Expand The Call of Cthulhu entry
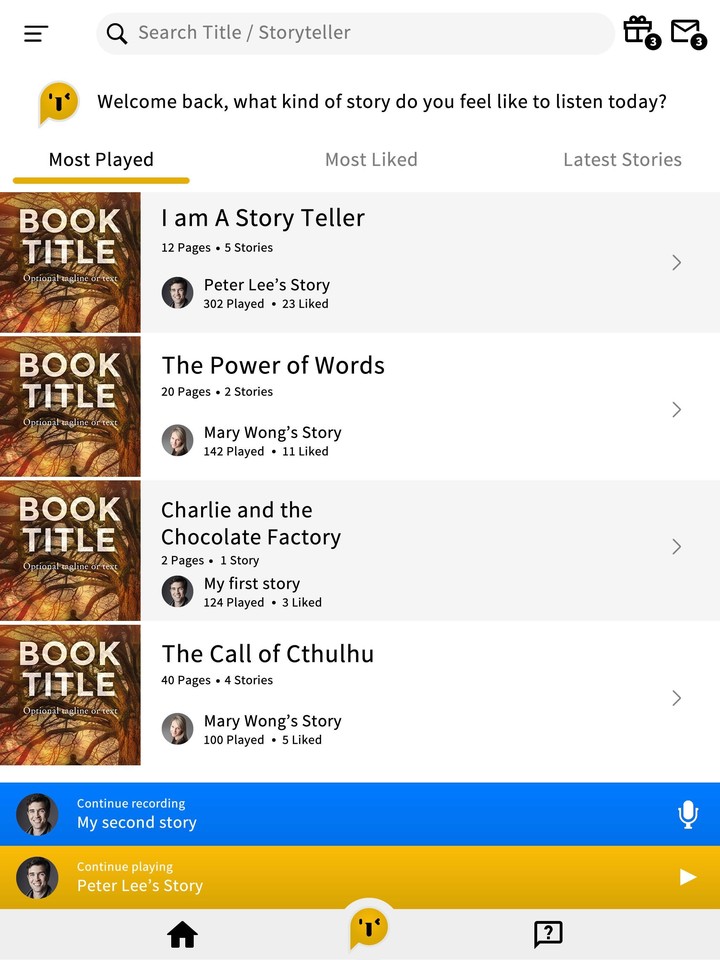This screenshot has height=960, width=720. 676,697
